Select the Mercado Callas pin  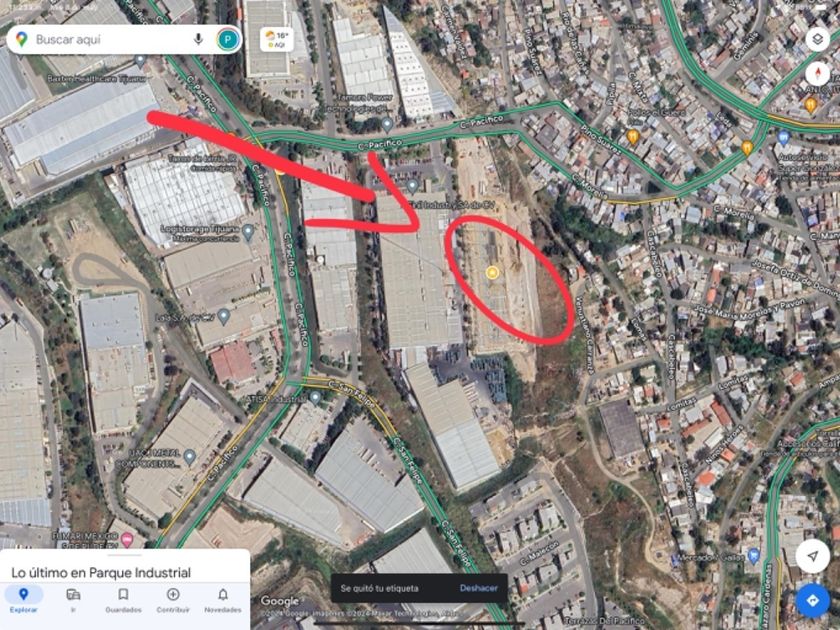pyautogui.click(x=754, y=556)
